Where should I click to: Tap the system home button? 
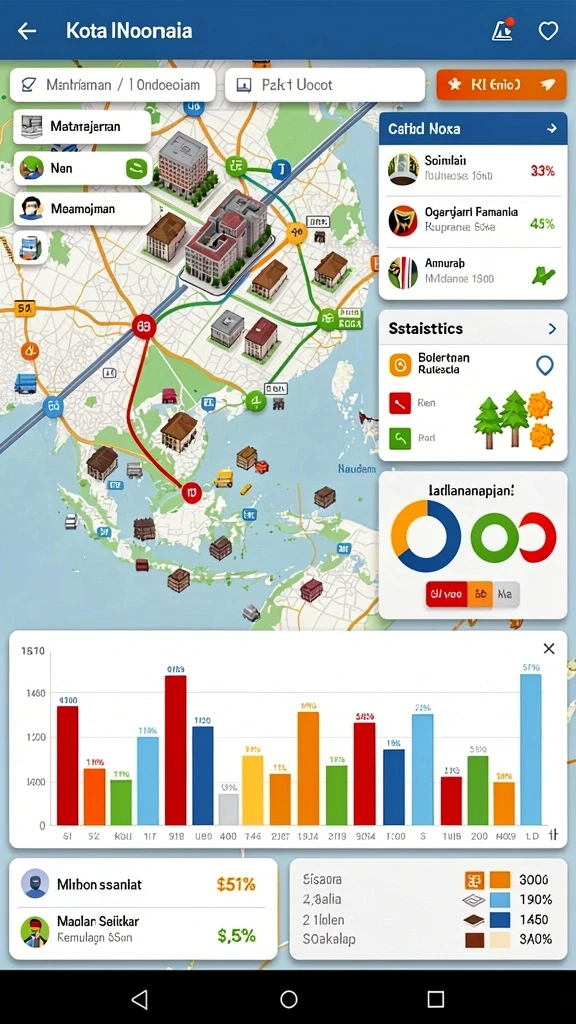pyautogui.click(x=289, y=999)
